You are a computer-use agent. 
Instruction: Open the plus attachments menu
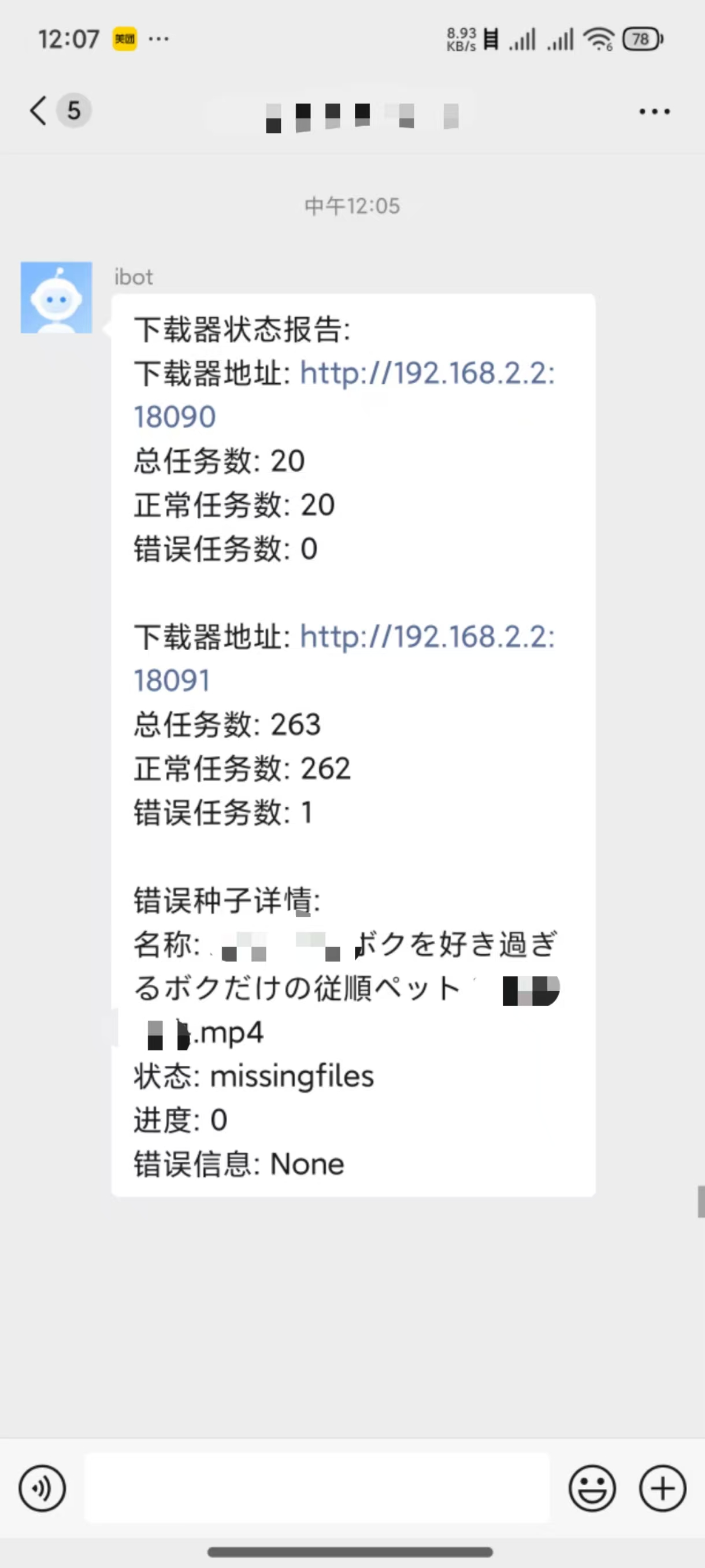(662, 1488)
